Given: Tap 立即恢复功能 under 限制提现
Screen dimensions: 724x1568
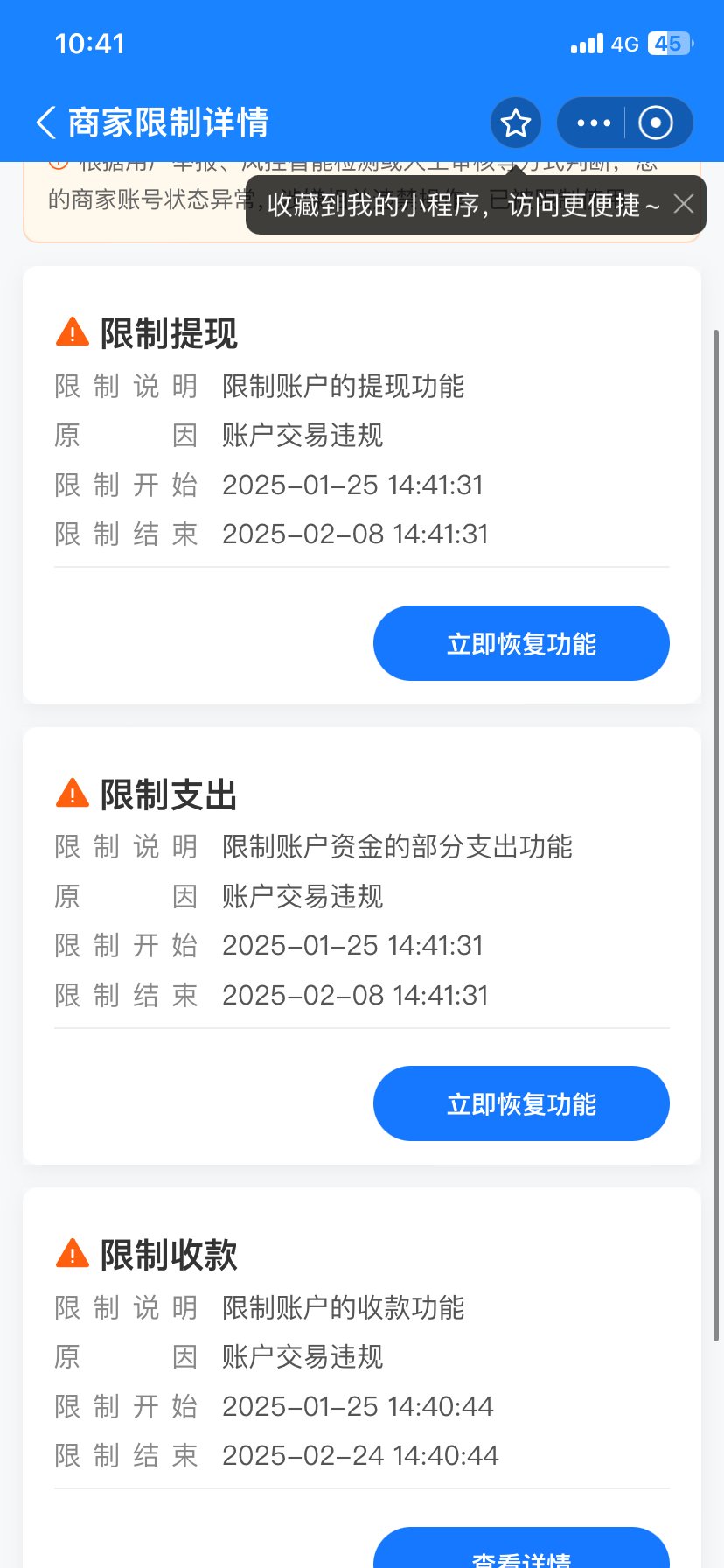Looking at the screenshot, I should (521, 643).
